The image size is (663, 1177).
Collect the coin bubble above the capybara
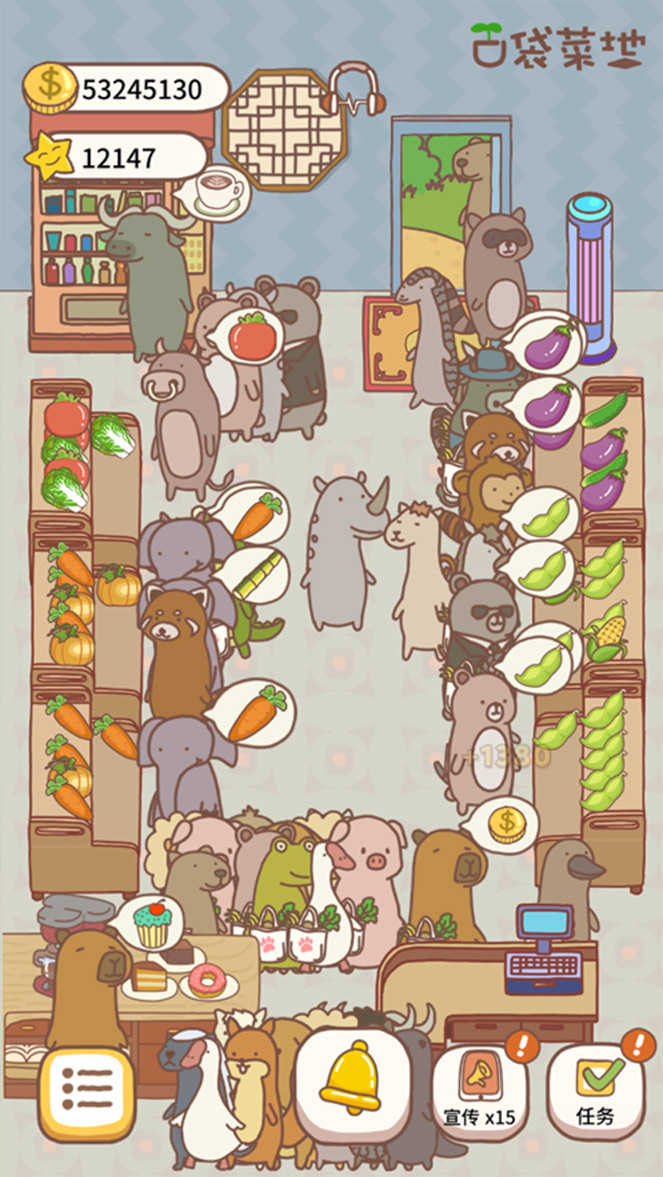coord(505,822)
